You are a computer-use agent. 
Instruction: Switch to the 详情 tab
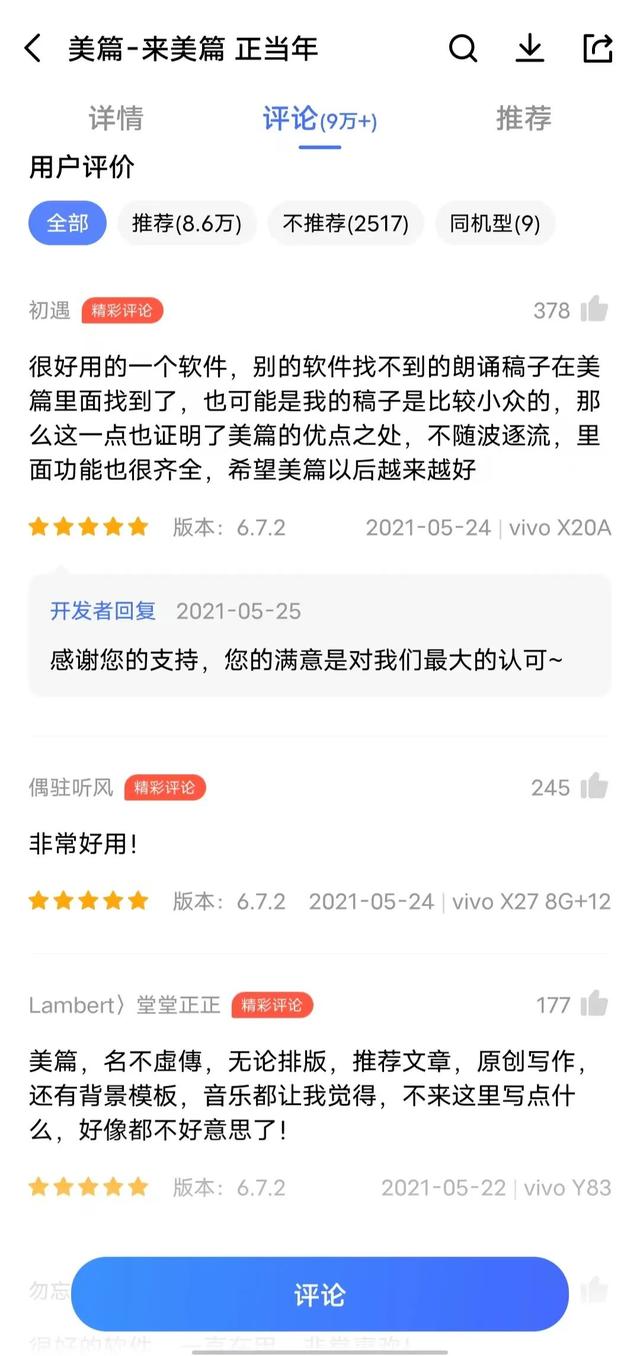[x=116, y=119]
